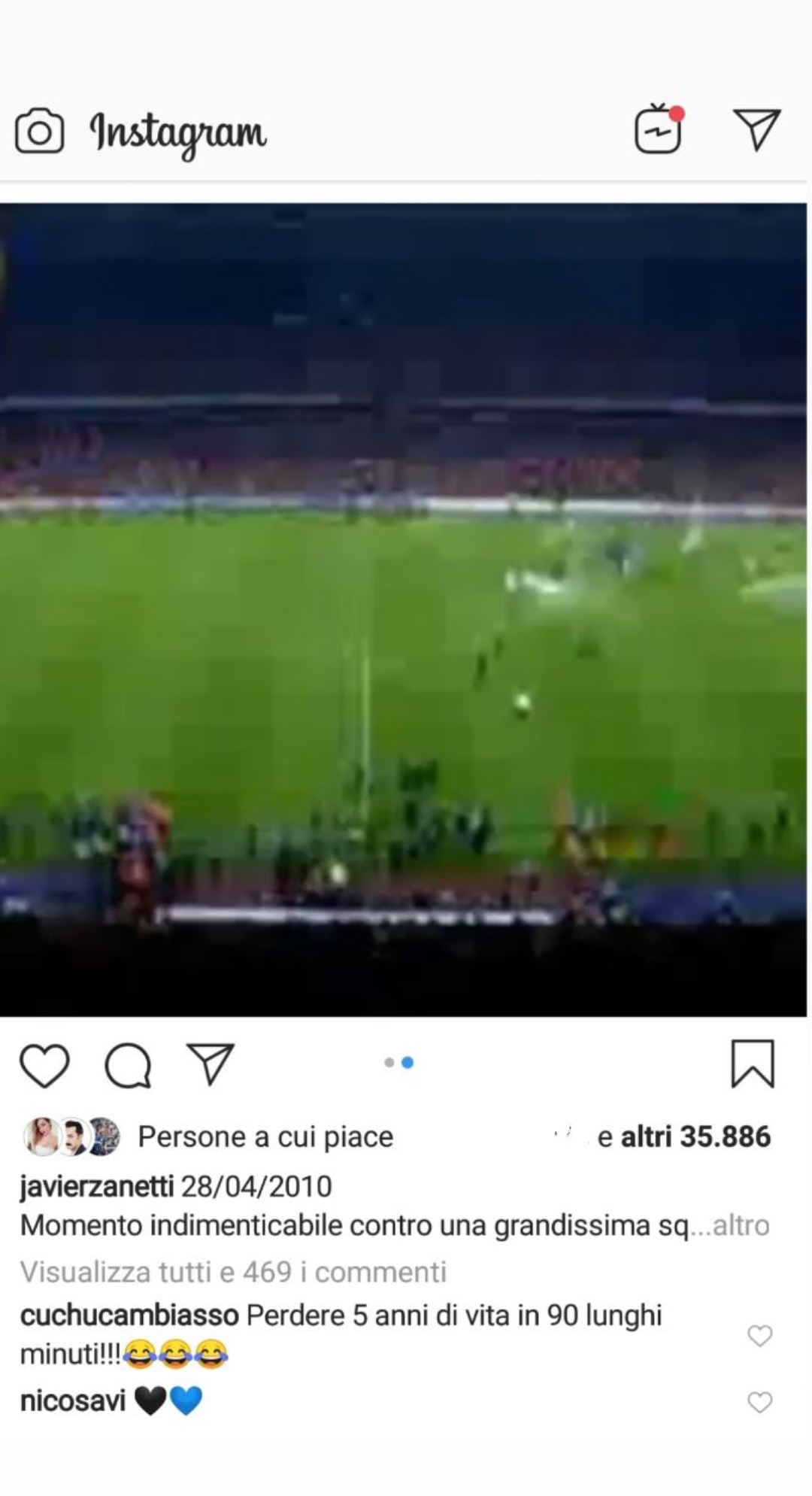Bookmark javierzanetti's post
This screenshot has height=1496, width=812.
(x=752, y=1064)
